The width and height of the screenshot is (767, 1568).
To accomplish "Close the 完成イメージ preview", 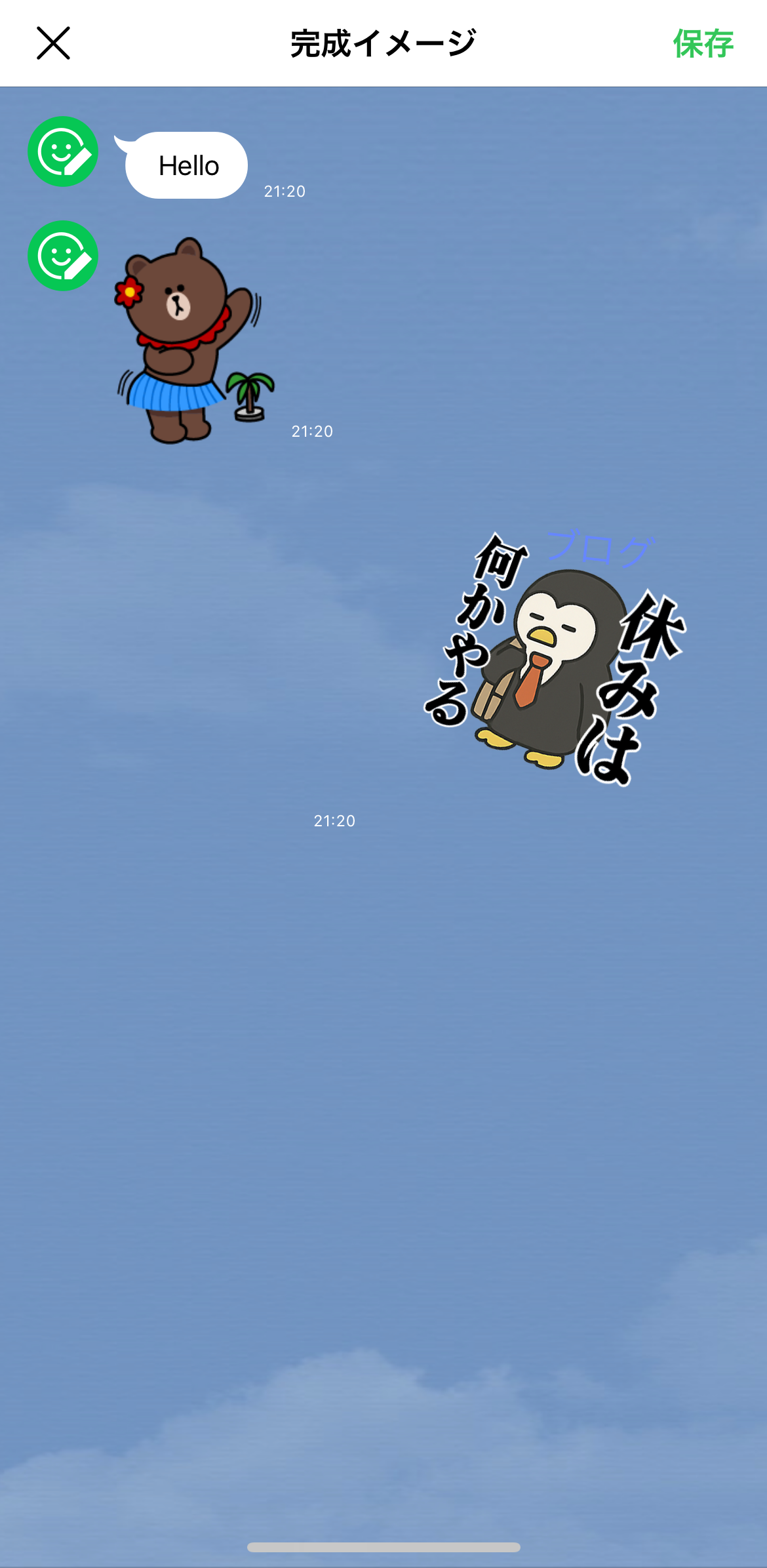I will click(53, 43).
